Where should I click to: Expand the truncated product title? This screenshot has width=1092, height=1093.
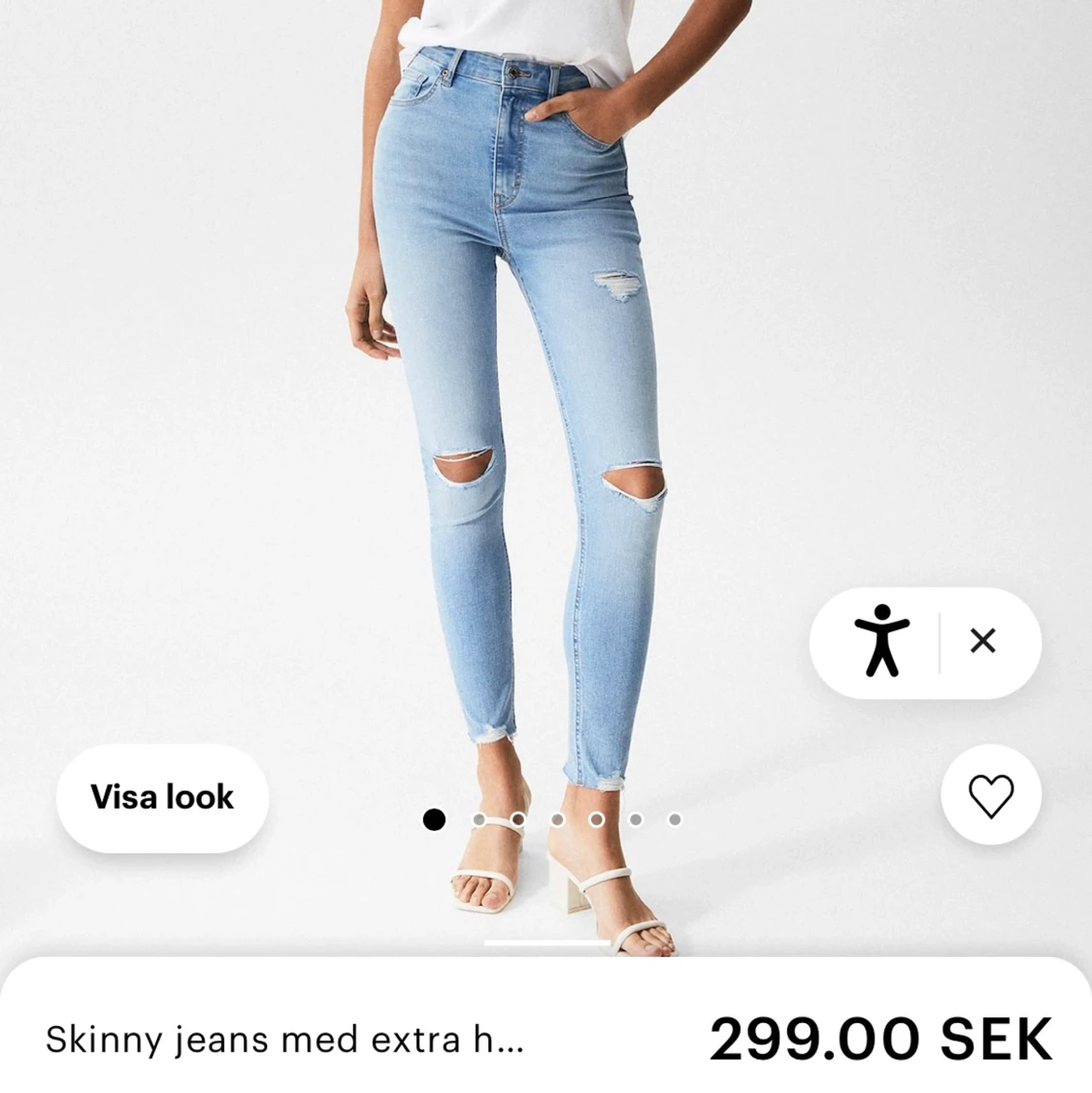[284, 1039]
